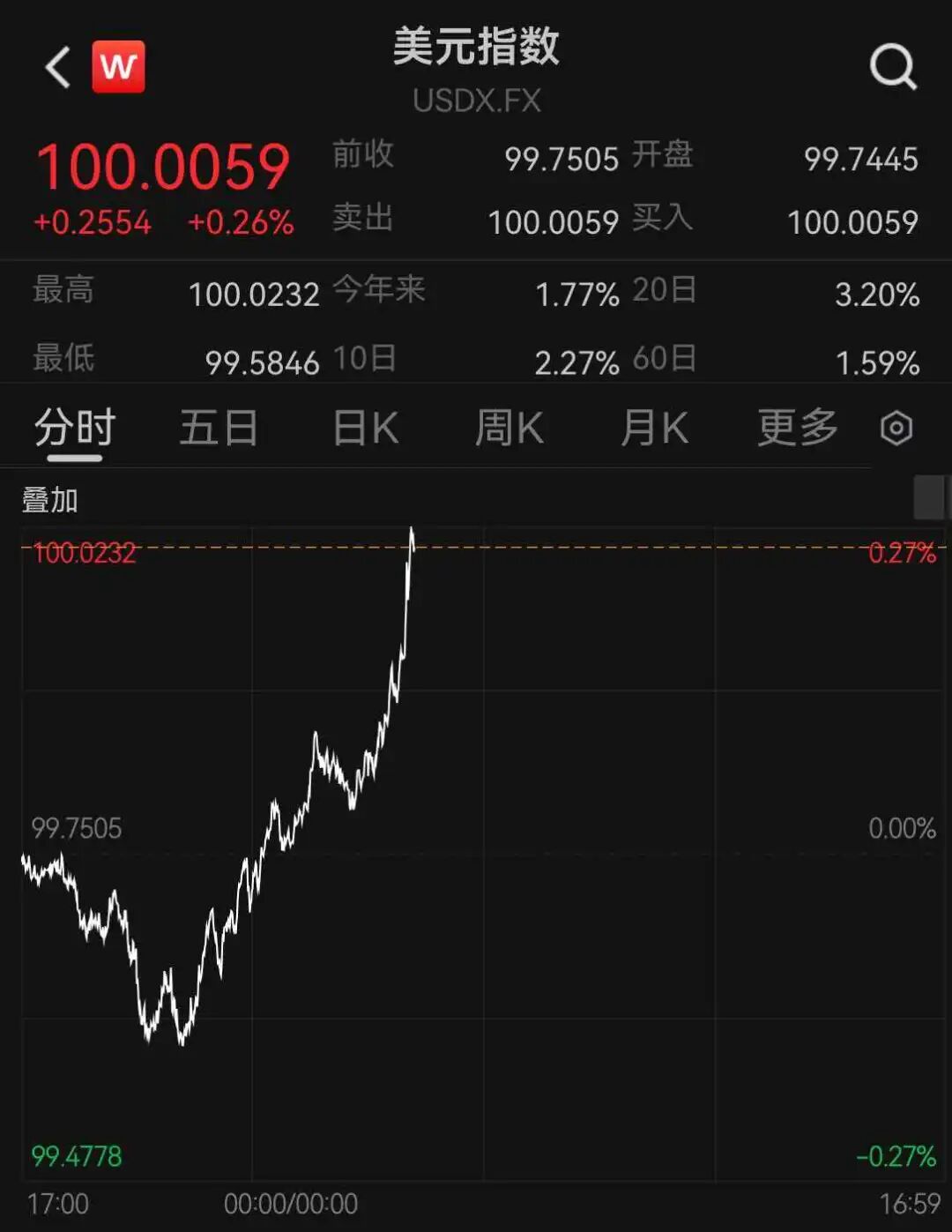Select the 周K chart tab
Screen dimensions: 952x1232
pos(509,429)
